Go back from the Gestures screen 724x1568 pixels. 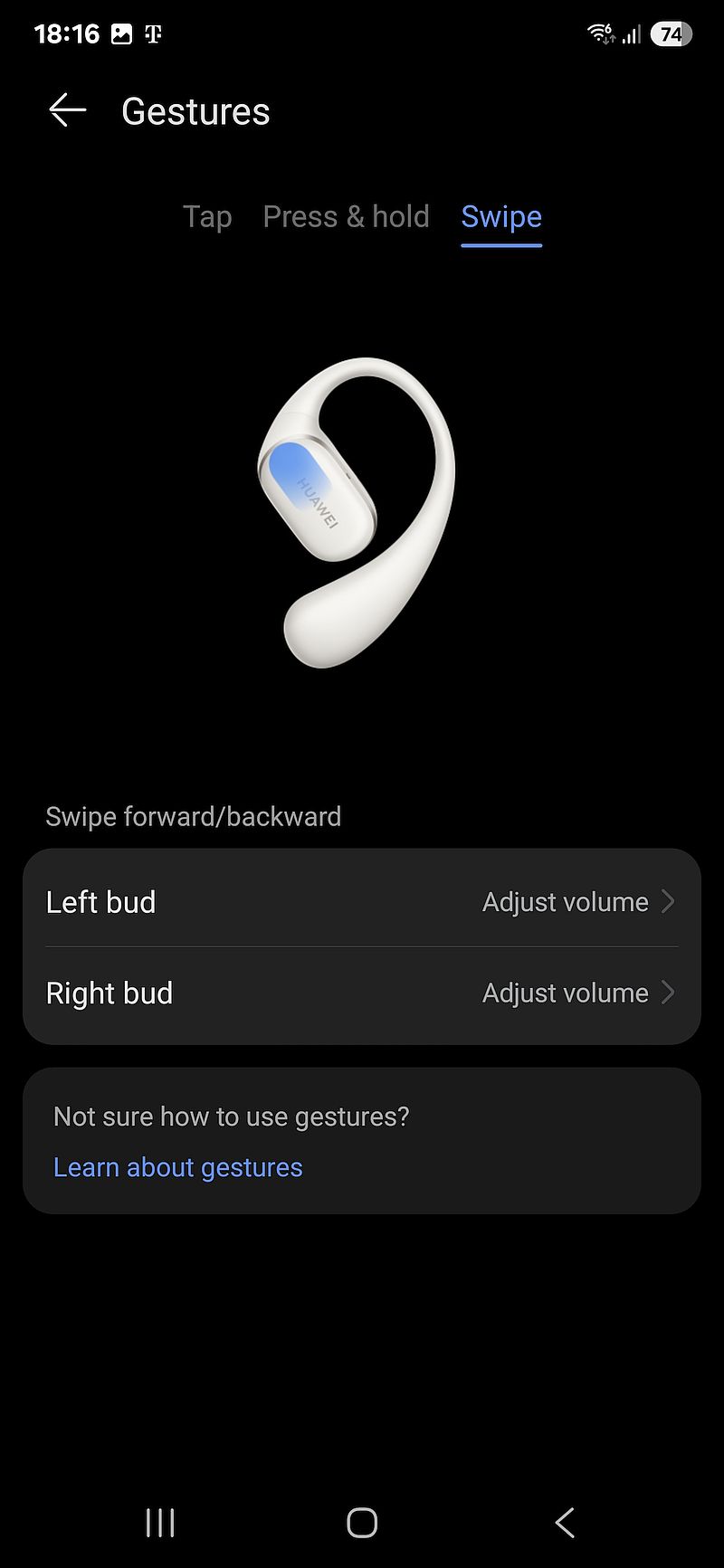pyautogui.click(x=68, y=111)
